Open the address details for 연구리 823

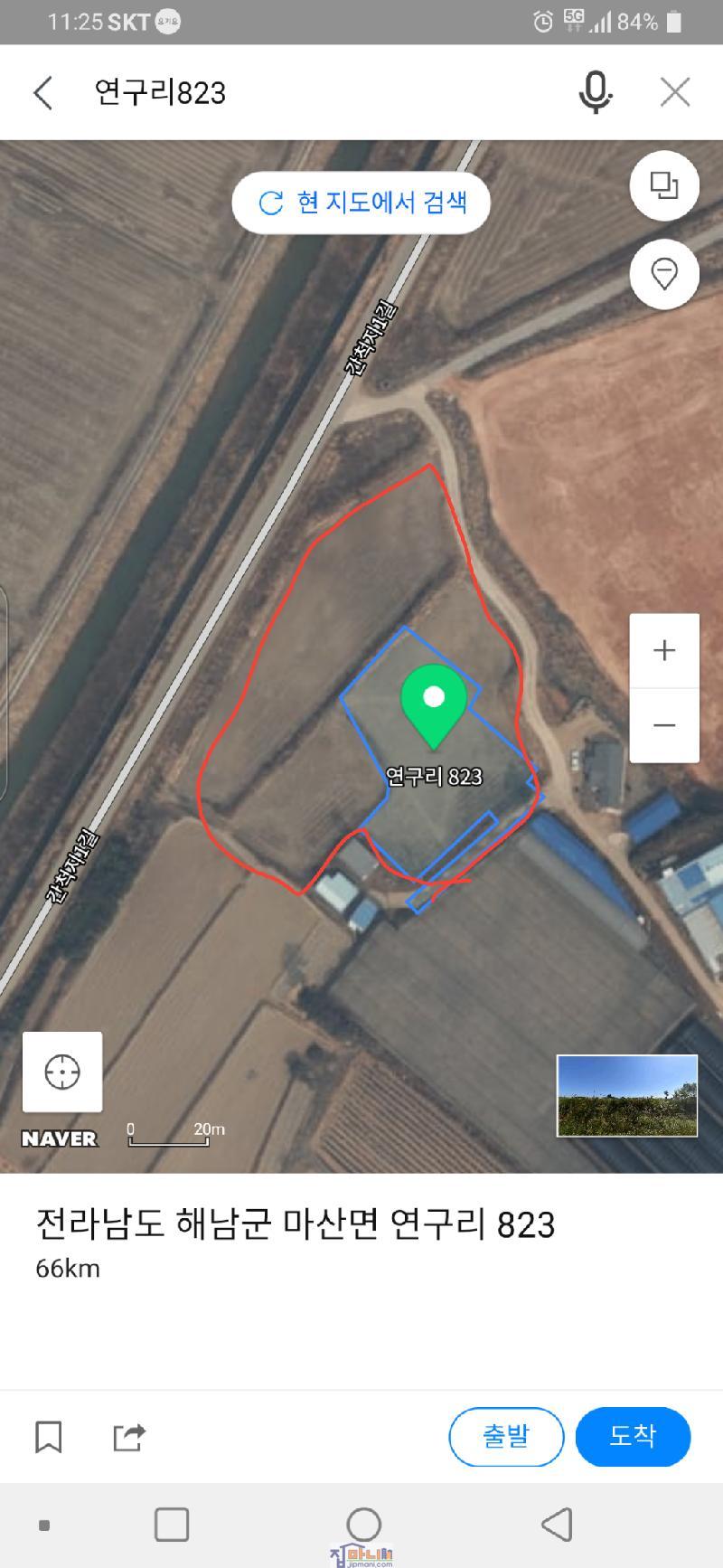pos(295,1224)
